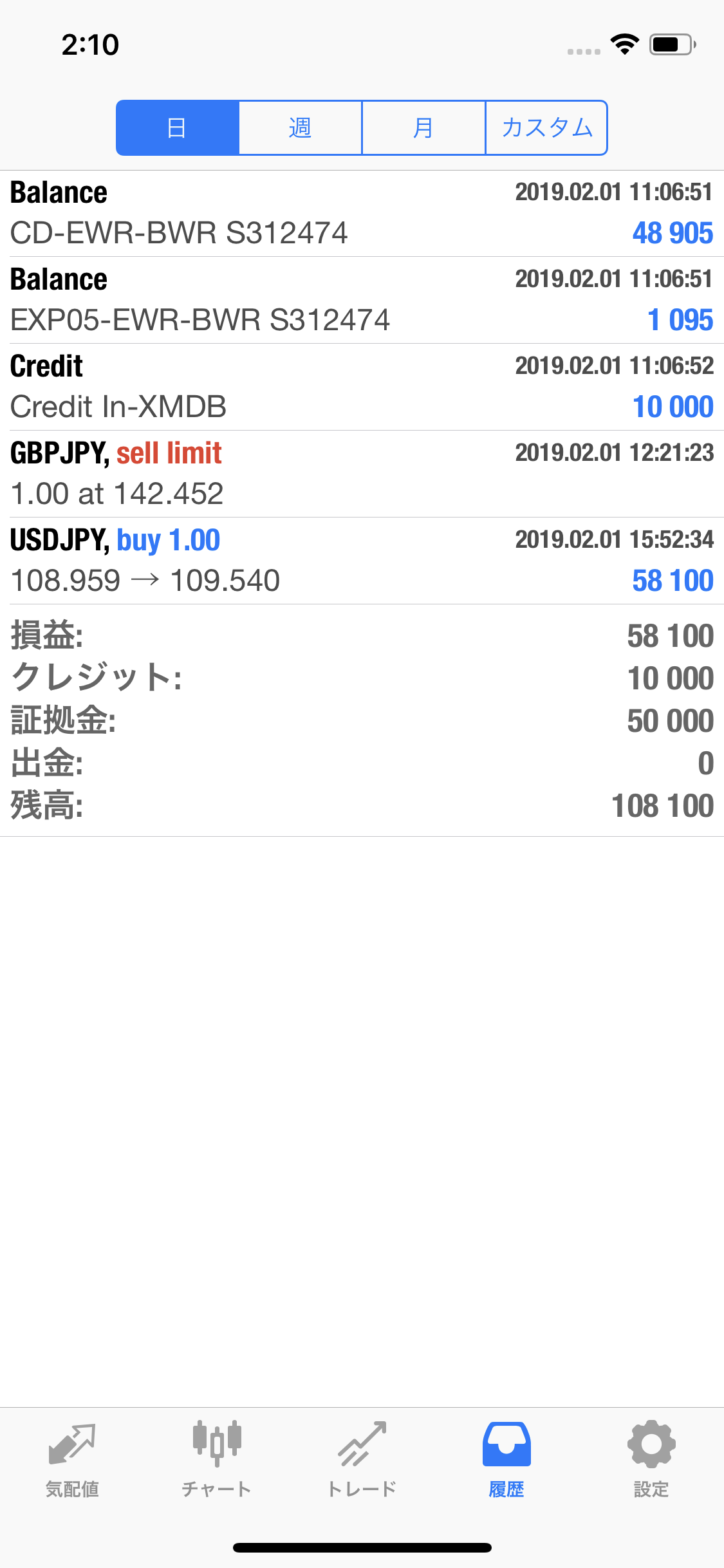Expand the GBPJPY sell limit order row
This screenshot has width=724, height=1568.
pos(362,473)
